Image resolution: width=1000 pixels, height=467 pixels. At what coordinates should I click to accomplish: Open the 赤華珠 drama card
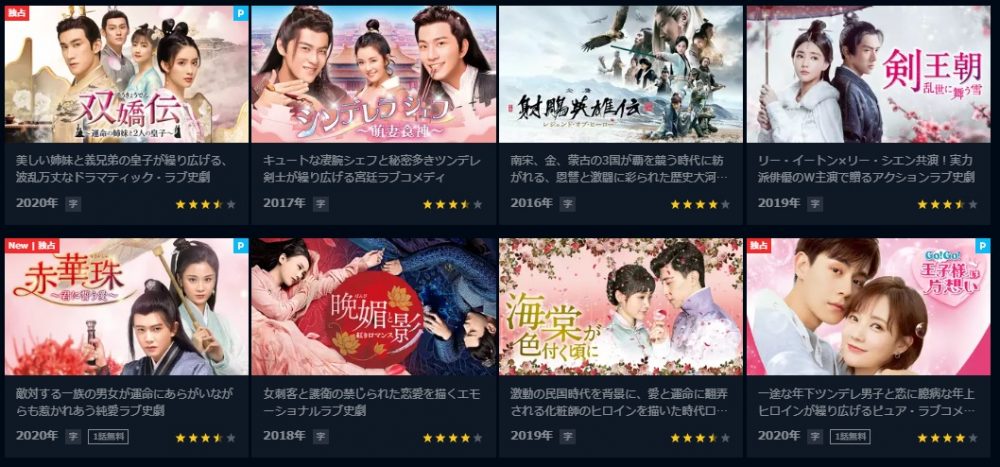click(127, 307)
